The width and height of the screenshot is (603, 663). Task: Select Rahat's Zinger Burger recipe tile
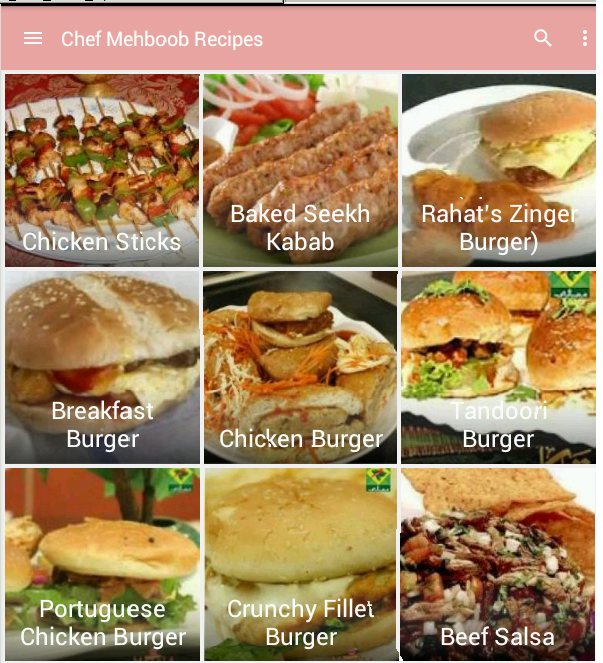tap(498, 170)
